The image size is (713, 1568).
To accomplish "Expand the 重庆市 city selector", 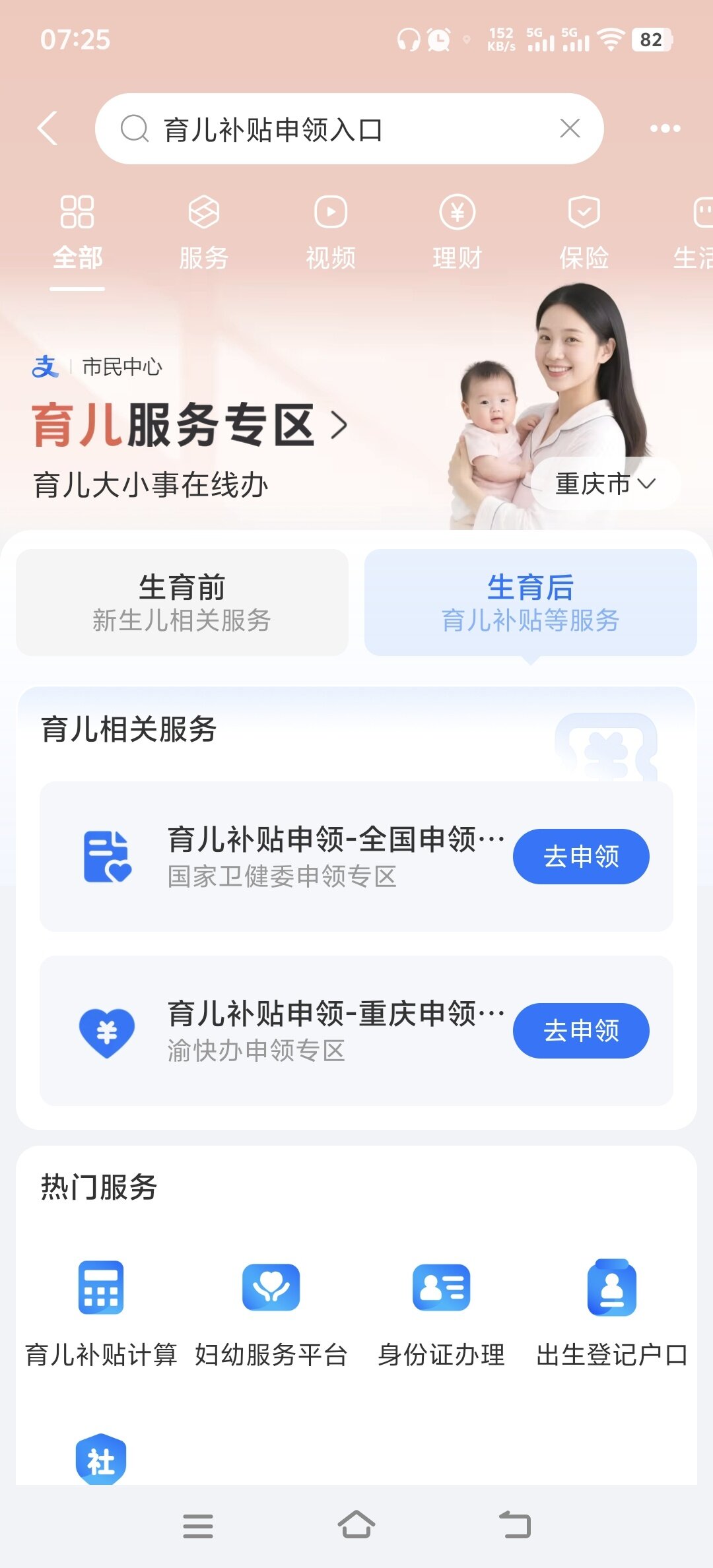I will tap(605, 484).
